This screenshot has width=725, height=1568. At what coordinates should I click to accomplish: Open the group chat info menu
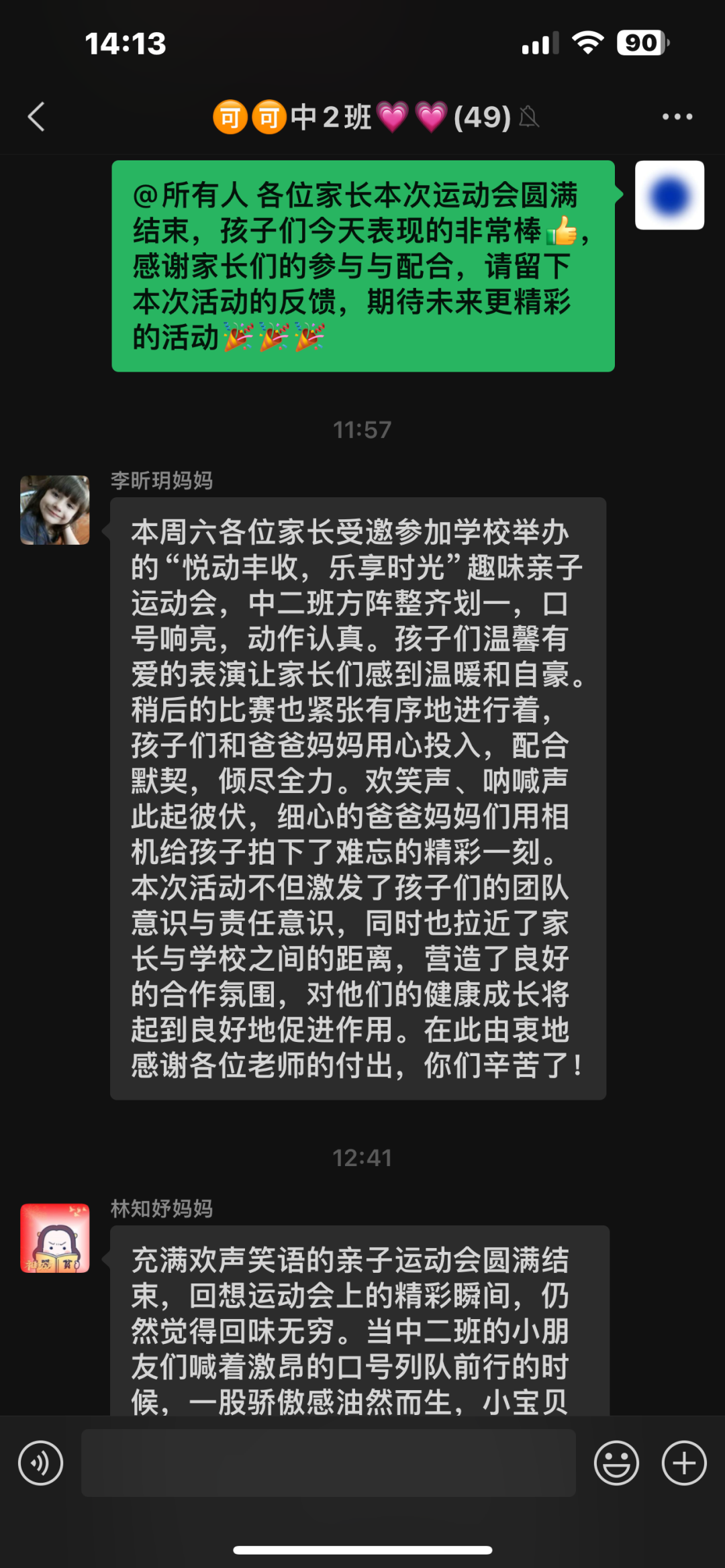(677, 117)
